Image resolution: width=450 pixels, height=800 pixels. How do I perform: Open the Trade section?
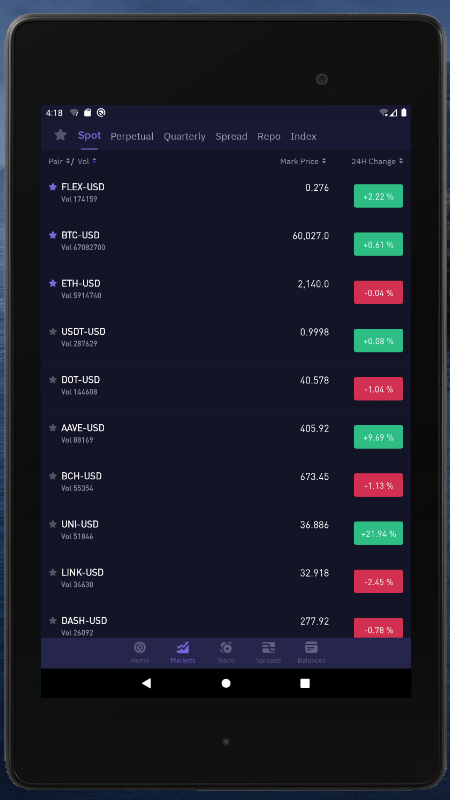[x=226, y=653]
